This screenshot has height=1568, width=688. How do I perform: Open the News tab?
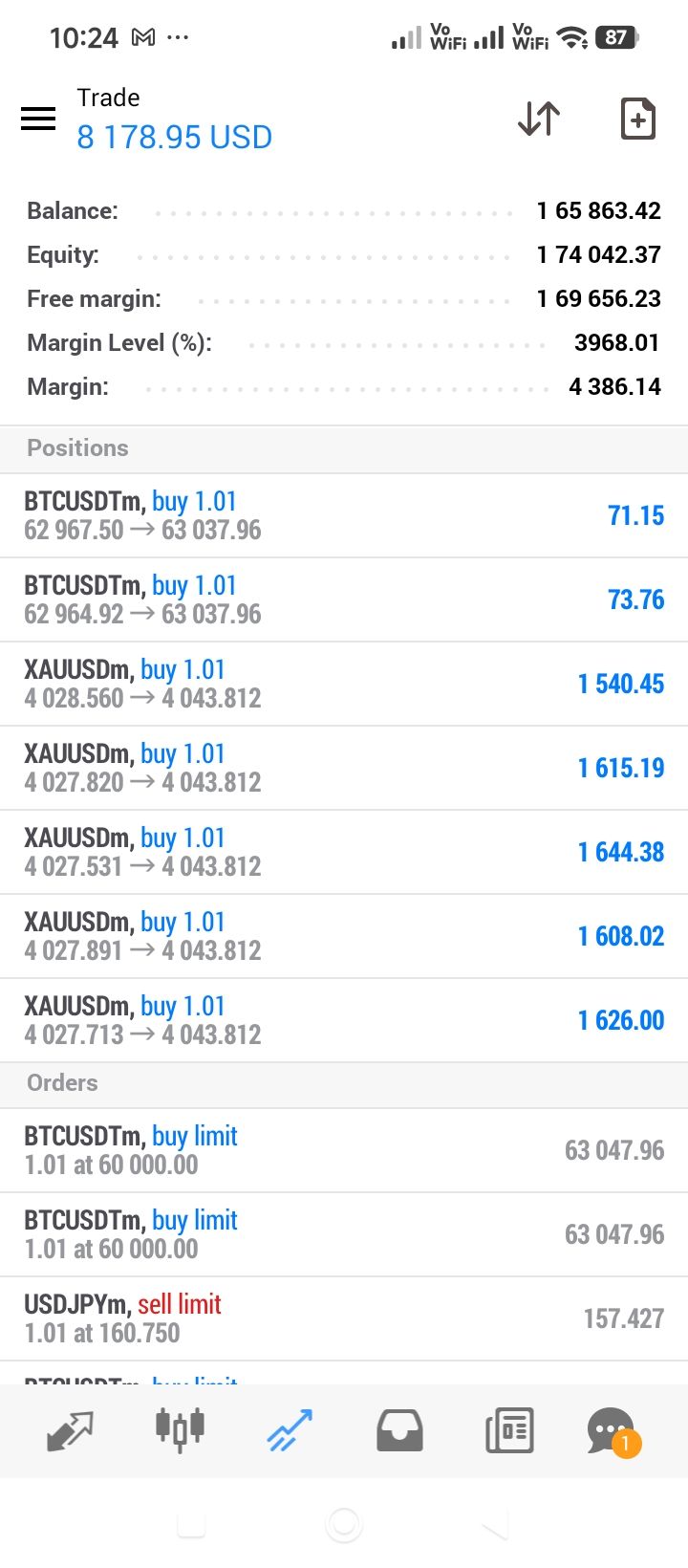tap(509, 1431)
